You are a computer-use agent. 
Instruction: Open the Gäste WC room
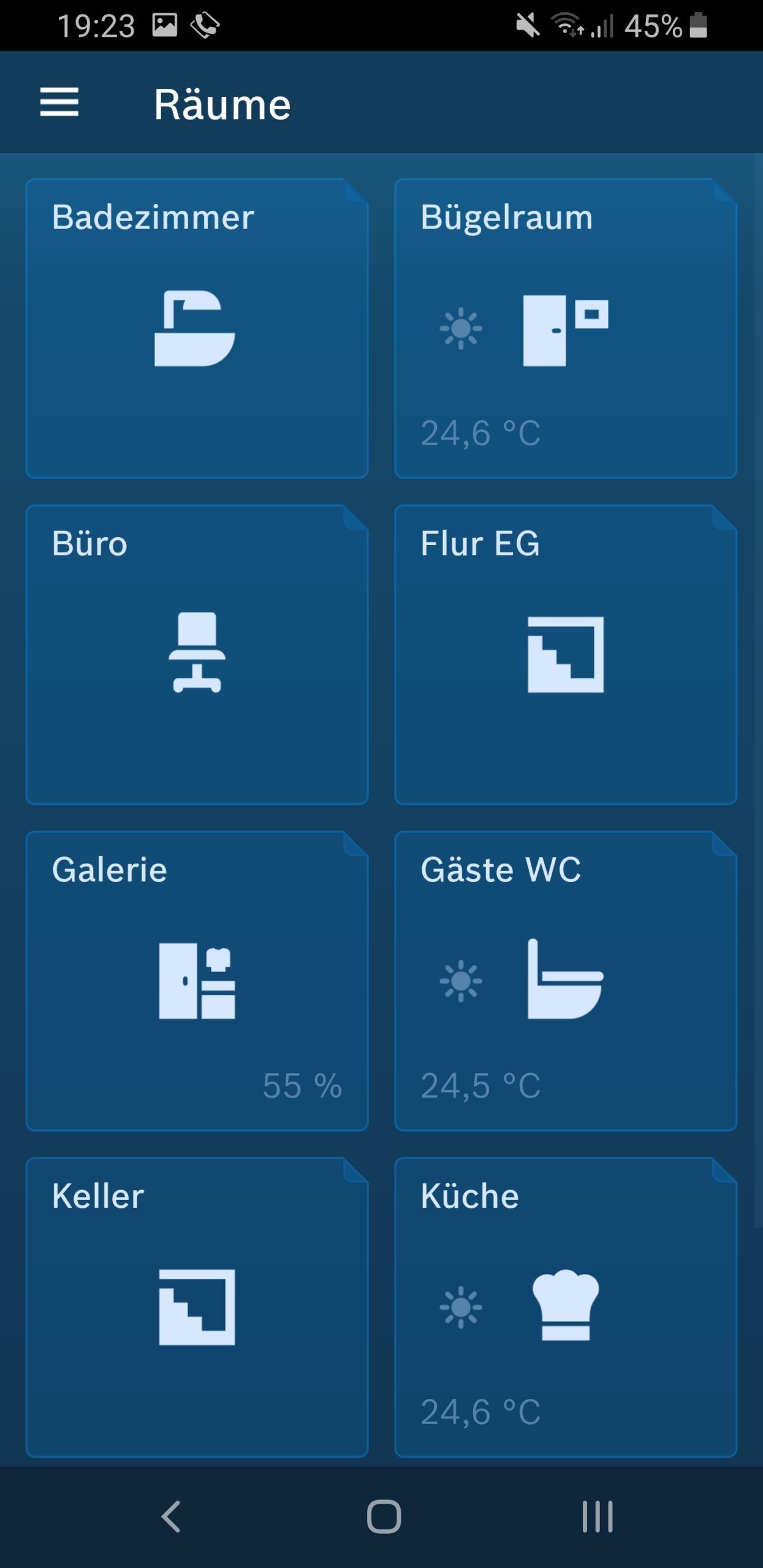click(x=566, y=981)
